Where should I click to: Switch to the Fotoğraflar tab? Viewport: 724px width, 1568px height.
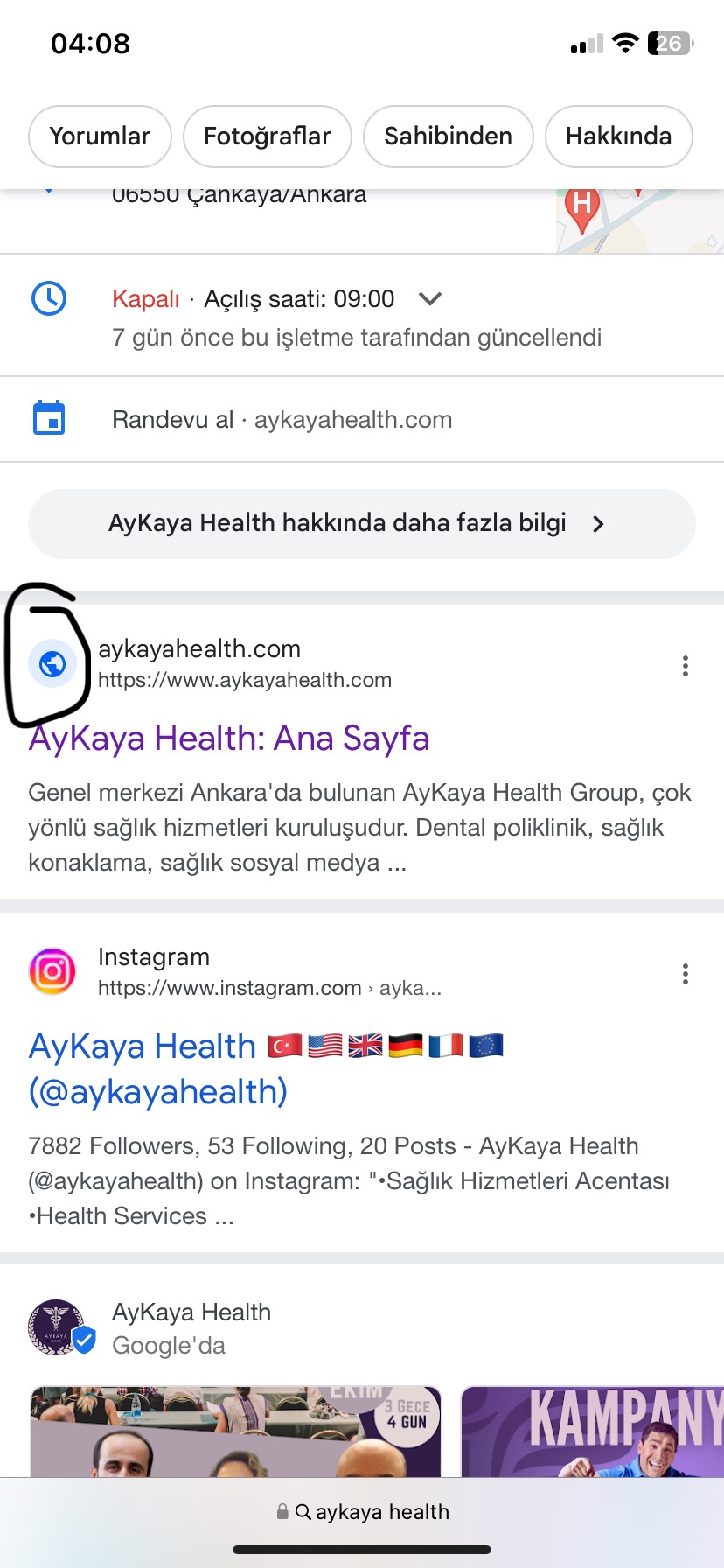[x=267, y=136]
